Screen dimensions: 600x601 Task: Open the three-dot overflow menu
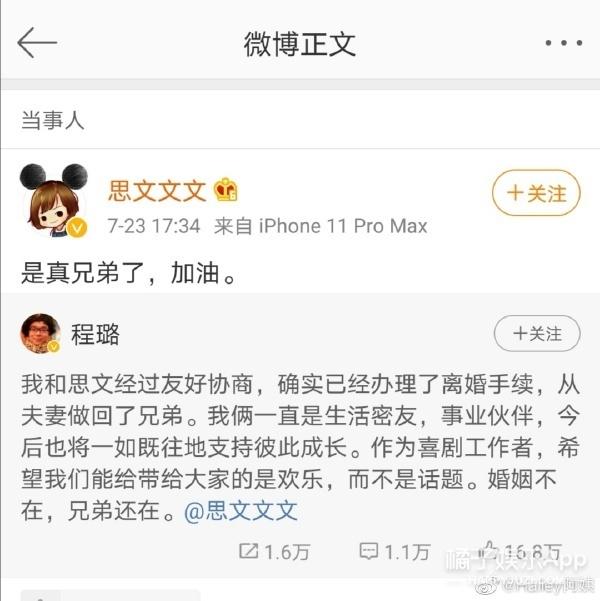pyautogui.click(x=563, y=44)
